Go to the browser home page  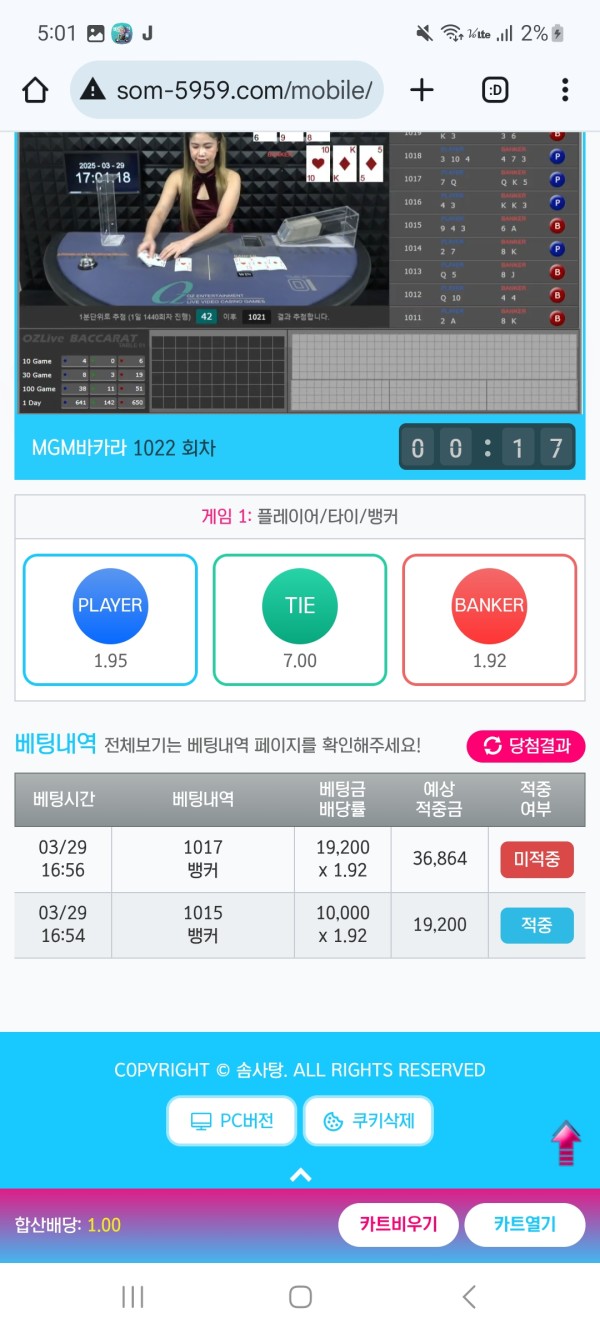click(35, 90)
